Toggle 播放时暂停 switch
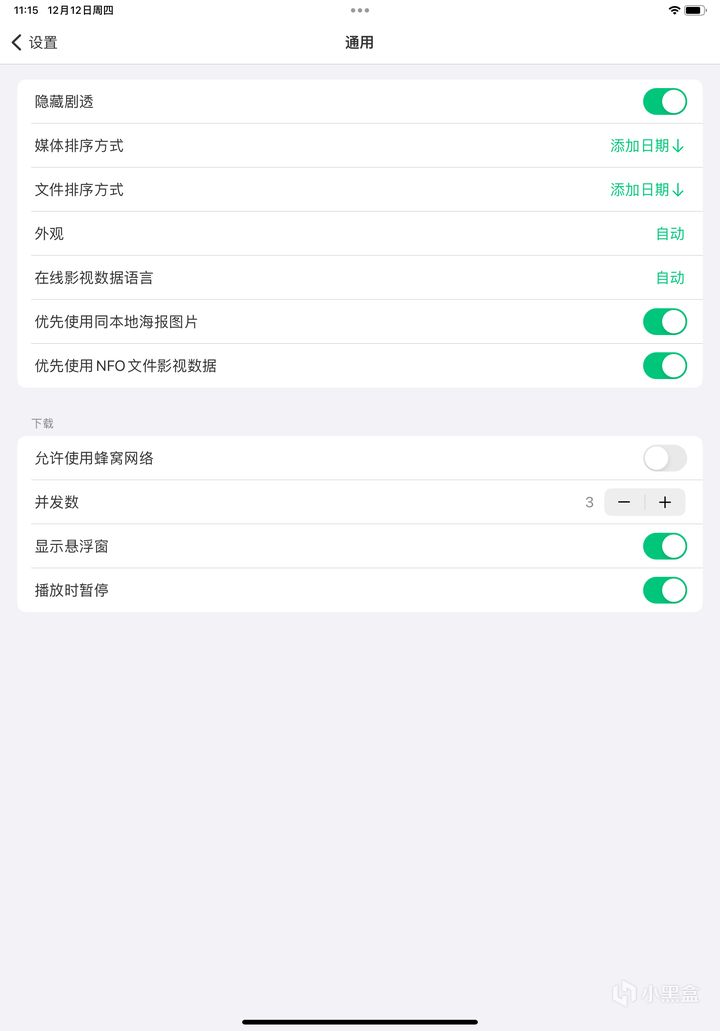The width and height of the screenshot is (720, 1031). [664, 590]
